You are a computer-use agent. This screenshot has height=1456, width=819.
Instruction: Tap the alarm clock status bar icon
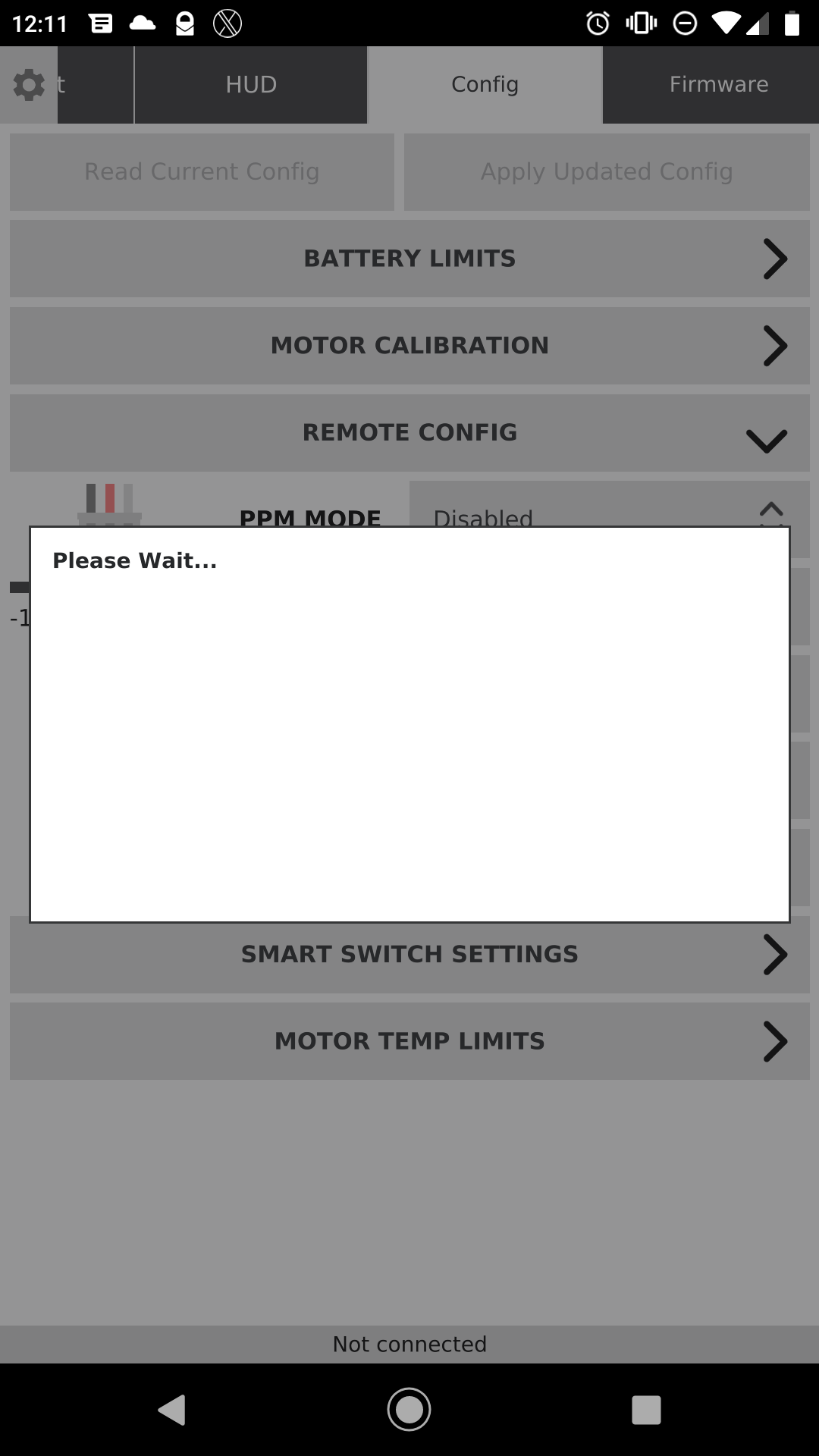pos(596,23)
